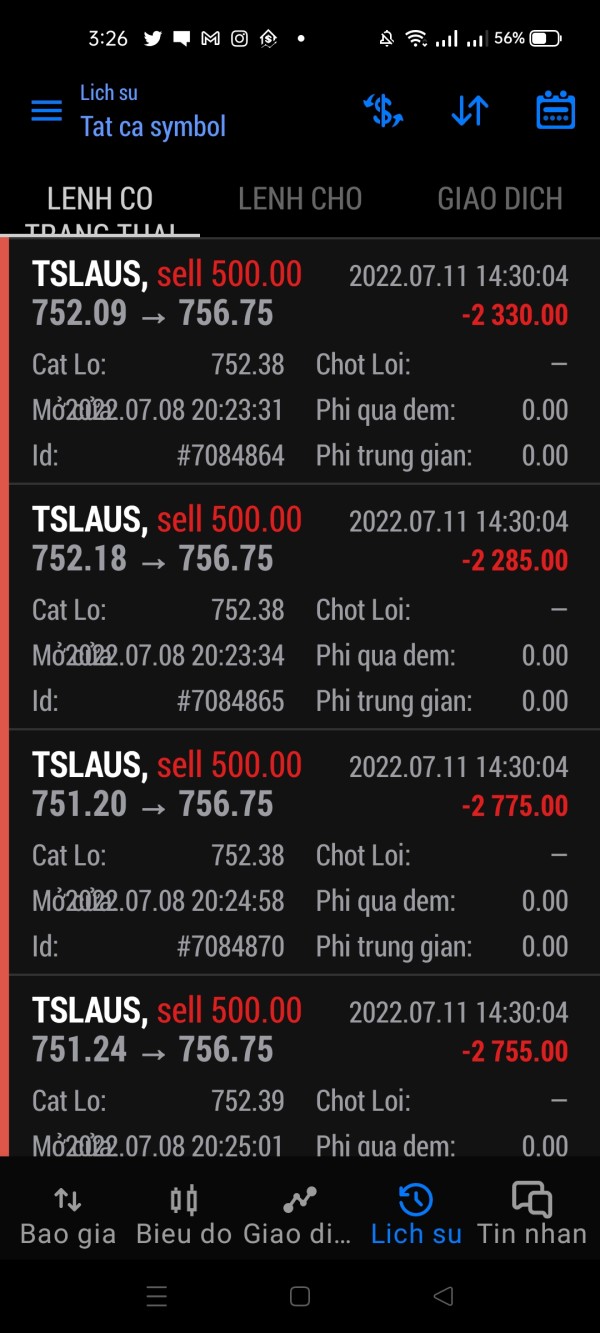Select the LENH CO TRANG THAI tab
The width and height of the screenshot is (600, 1333).
pos(100,205)
